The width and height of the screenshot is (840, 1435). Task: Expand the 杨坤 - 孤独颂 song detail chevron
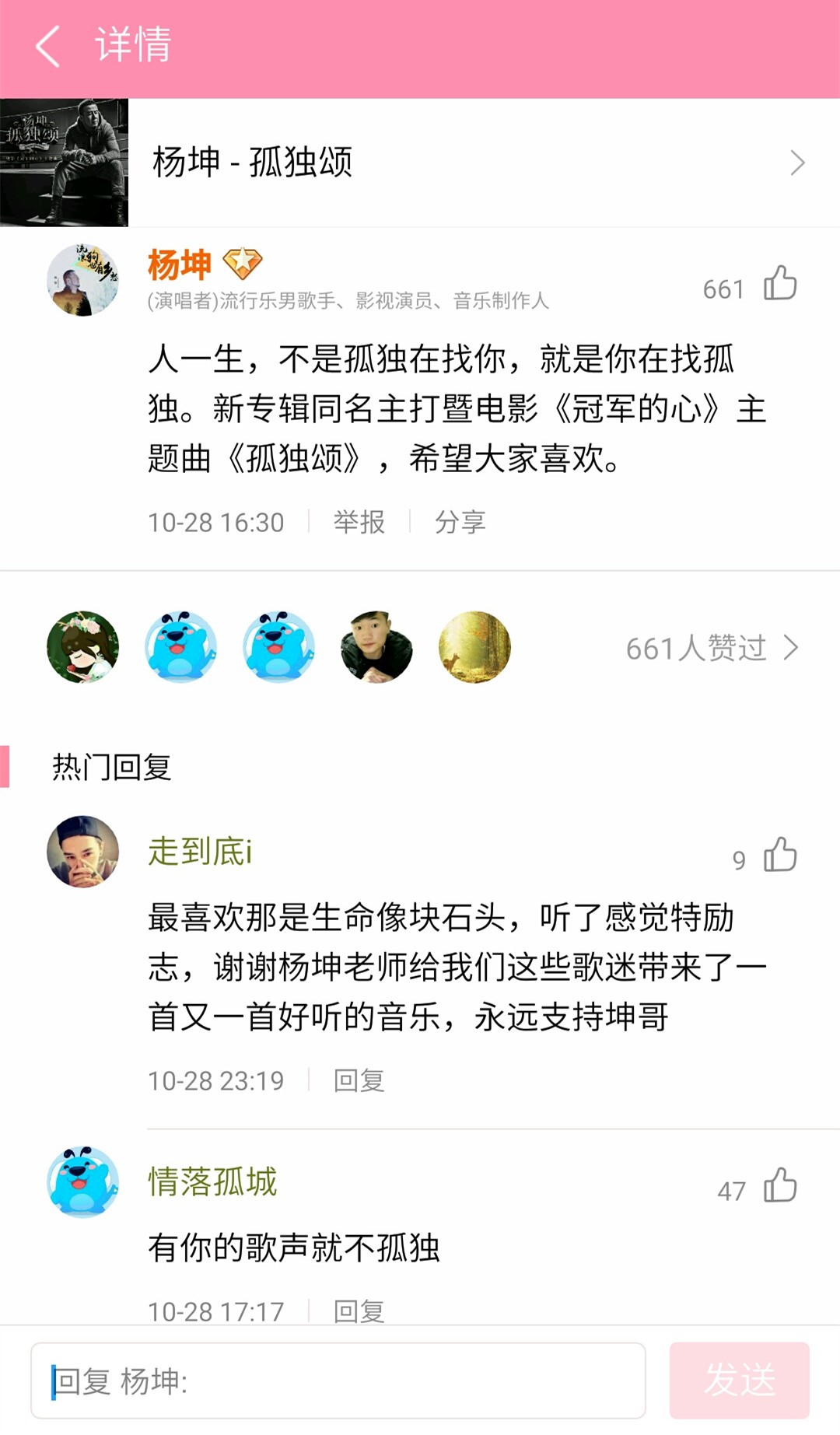797,162
